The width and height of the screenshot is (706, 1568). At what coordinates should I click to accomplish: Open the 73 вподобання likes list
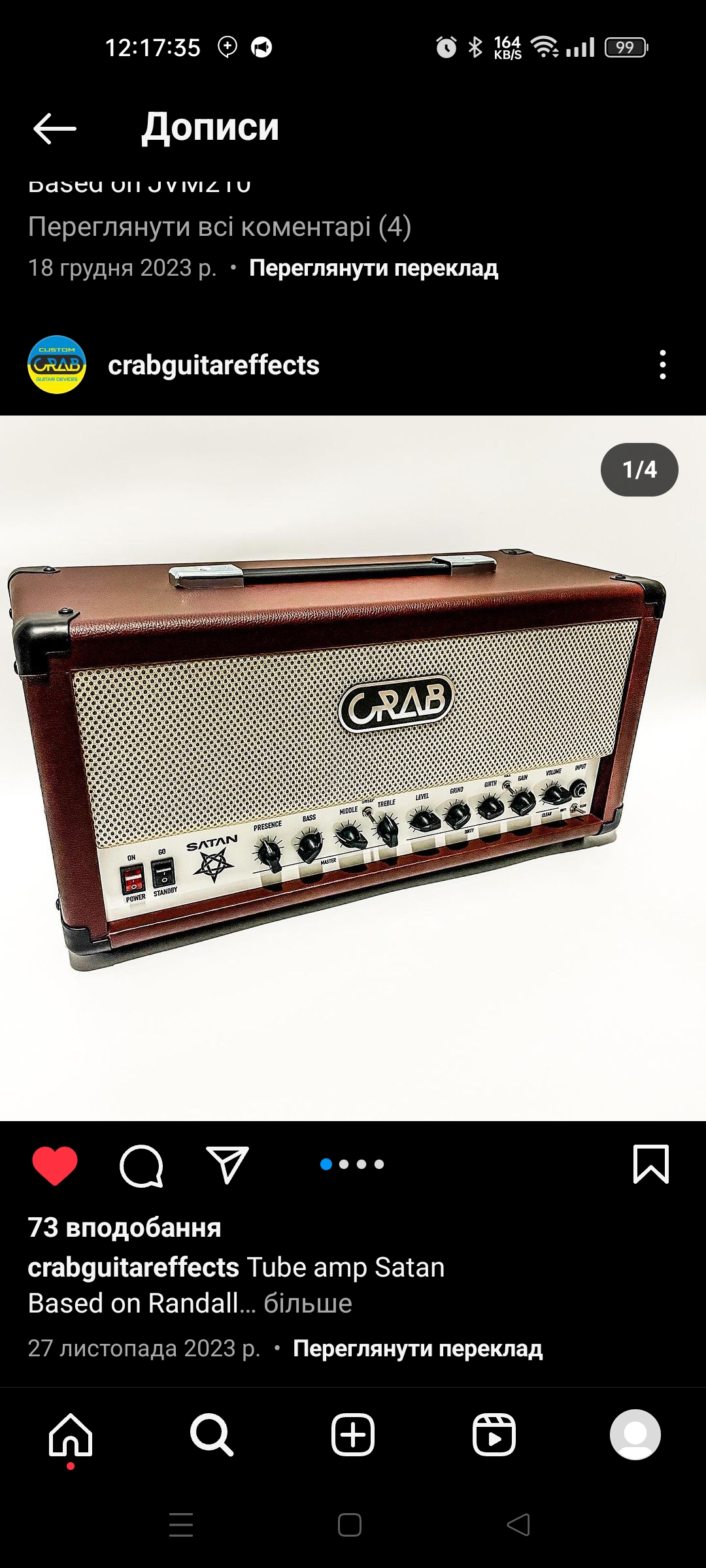coord(124,1228)
